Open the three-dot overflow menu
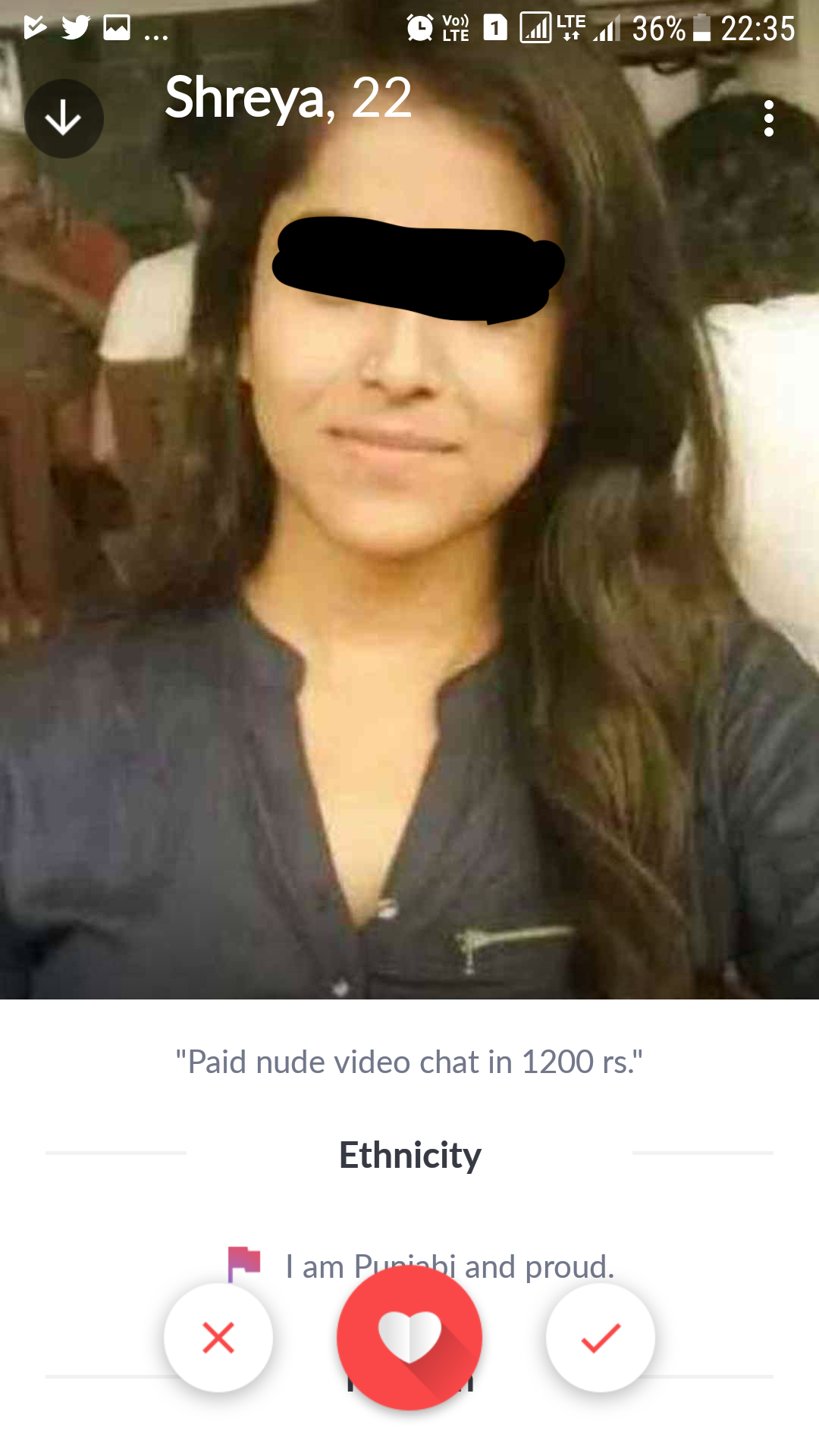Image resolution: width=819 pixels, height=1456 pixels. 768,119
